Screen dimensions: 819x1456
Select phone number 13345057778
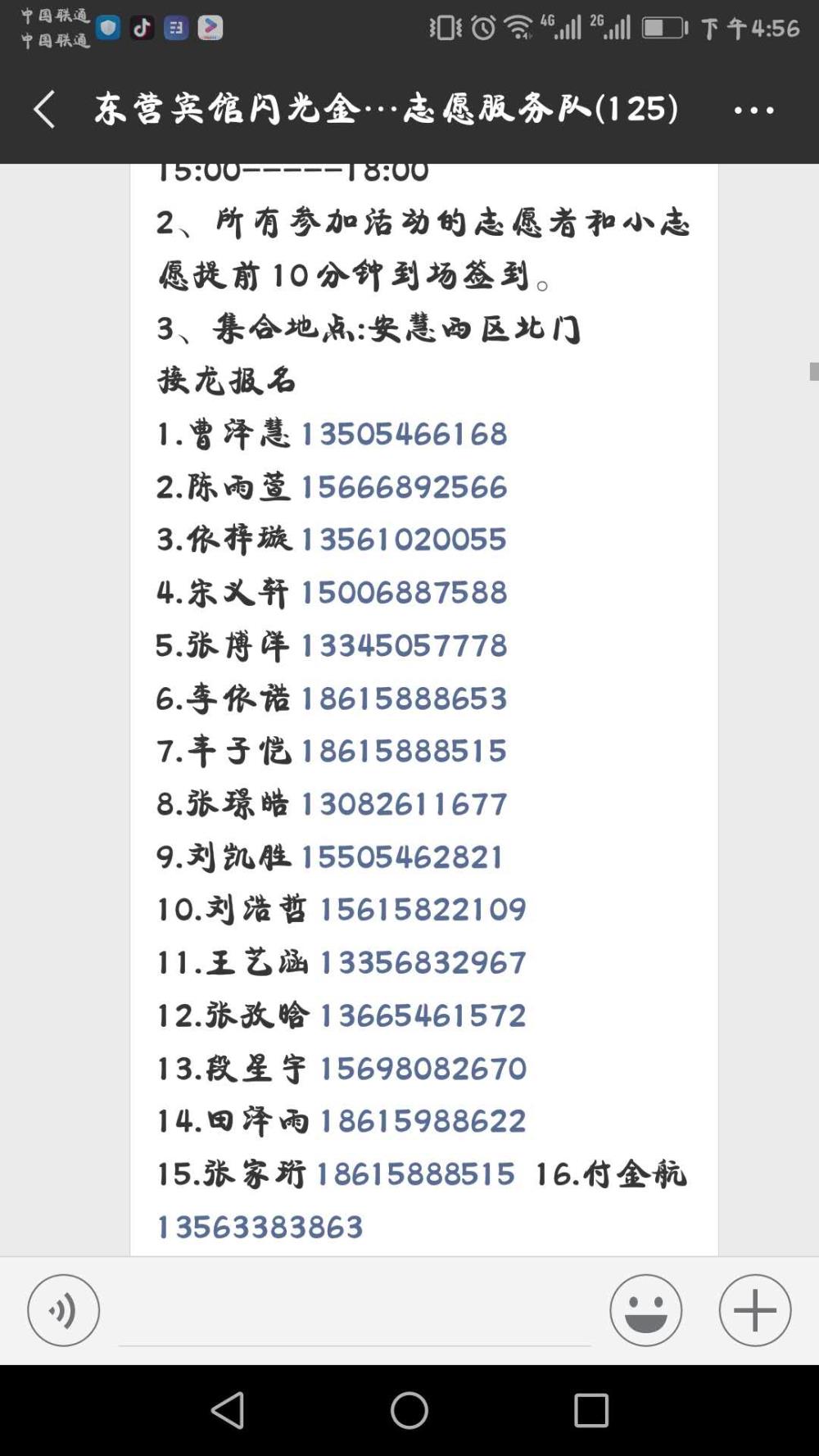tap(405, 646)
